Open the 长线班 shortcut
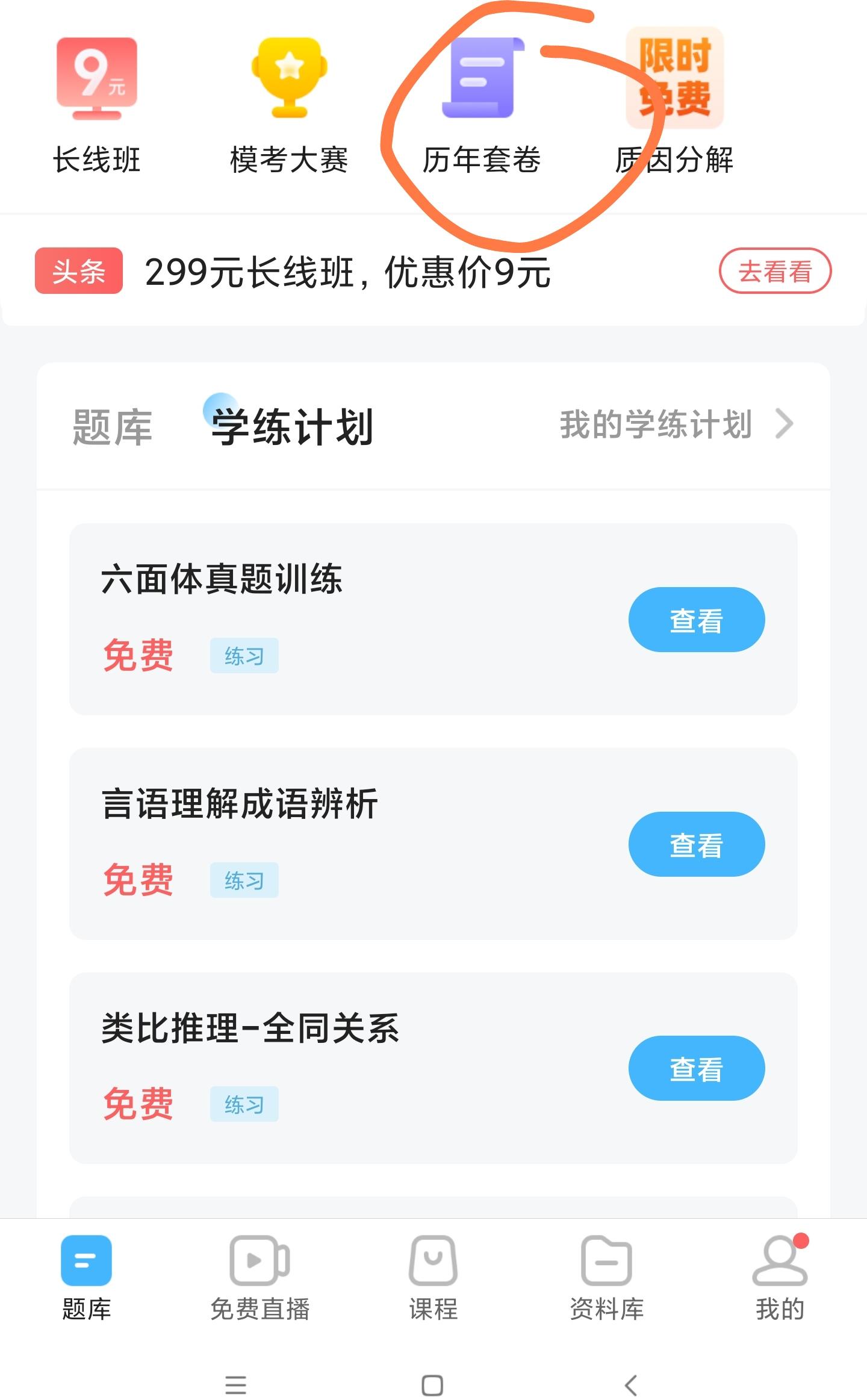This screenshot has height=1400, width=867. click(96, 105)
